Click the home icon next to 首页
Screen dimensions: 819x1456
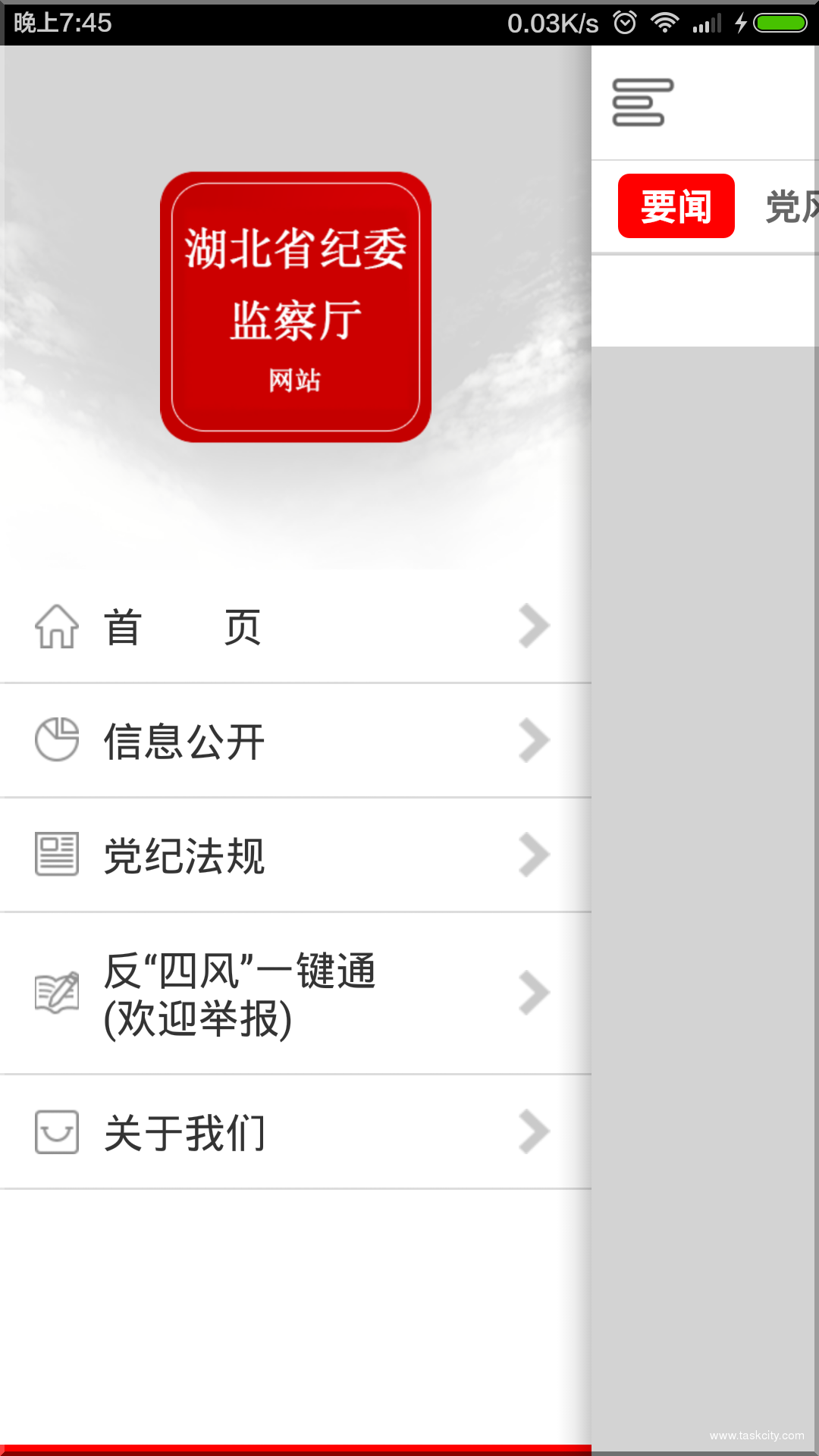56,625
